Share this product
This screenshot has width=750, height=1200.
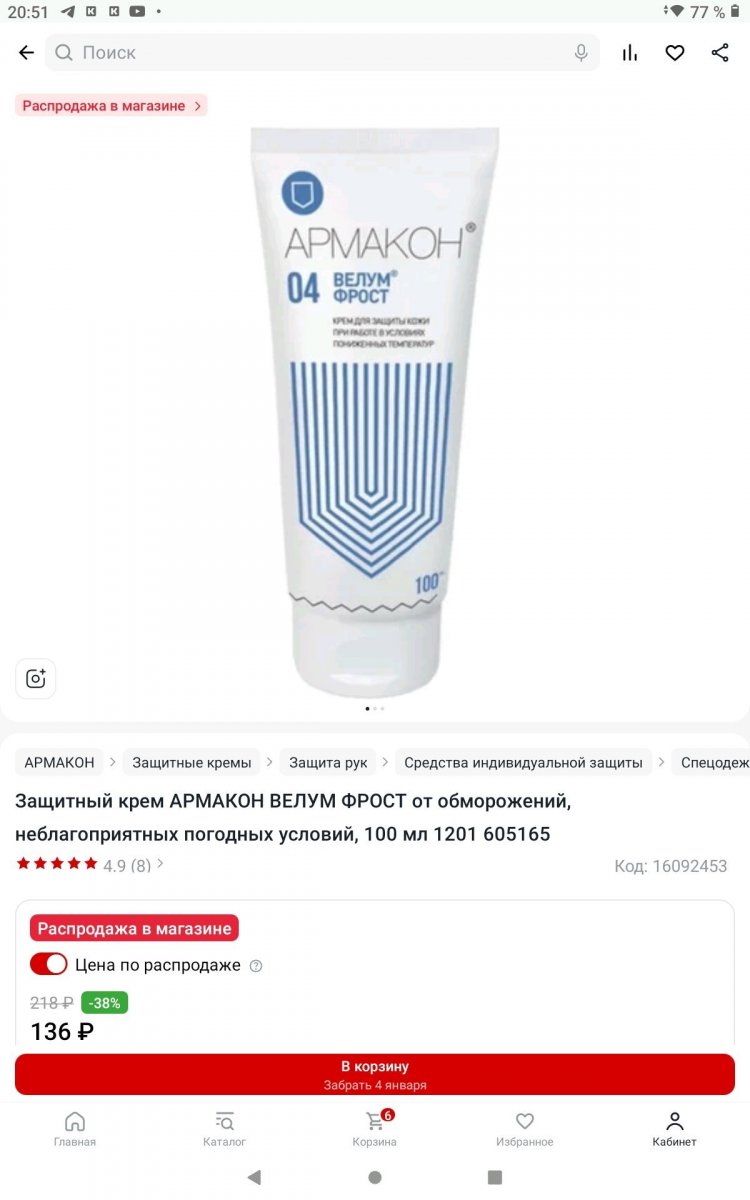[720, 53]
